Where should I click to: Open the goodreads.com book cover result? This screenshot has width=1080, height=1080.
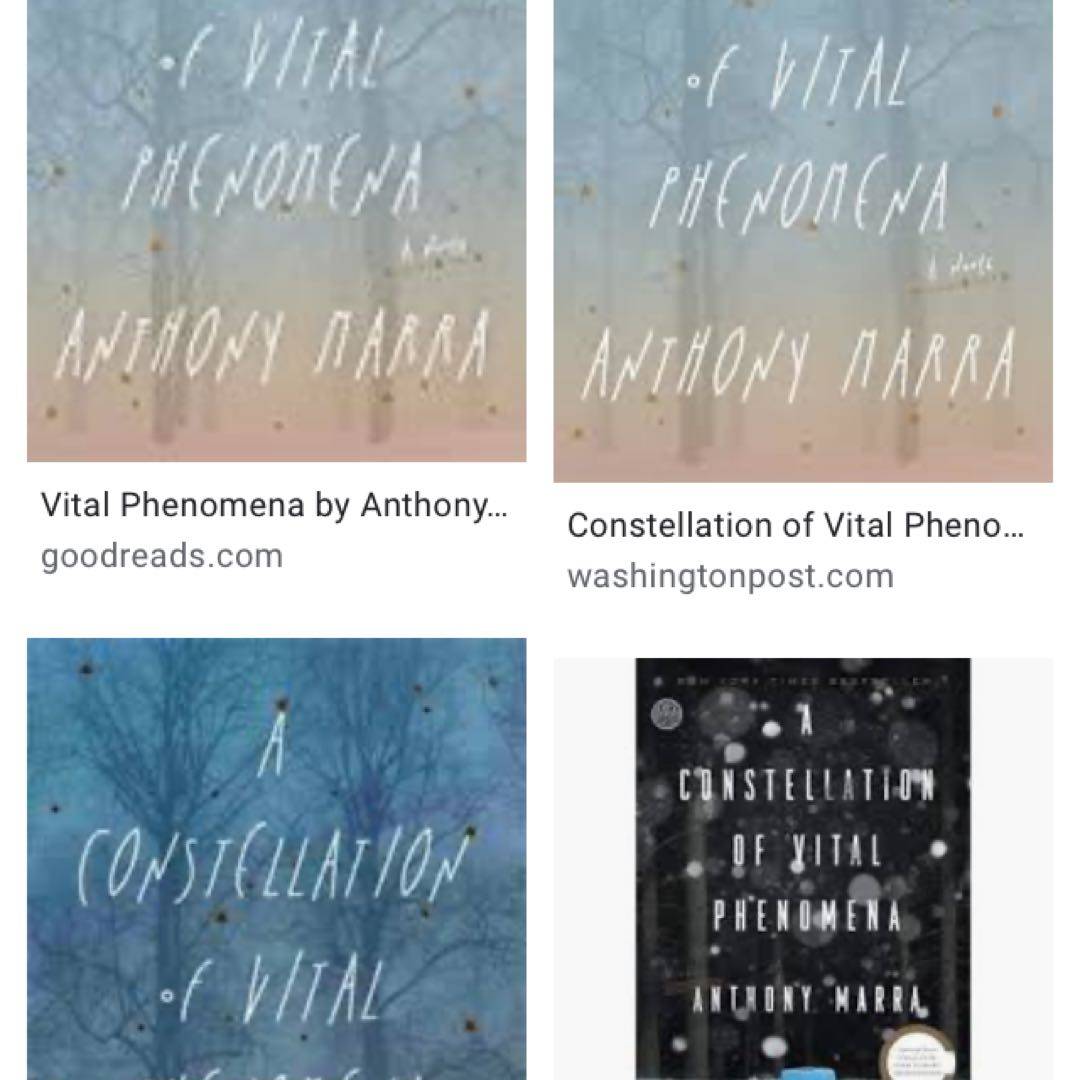click(276, 230)
